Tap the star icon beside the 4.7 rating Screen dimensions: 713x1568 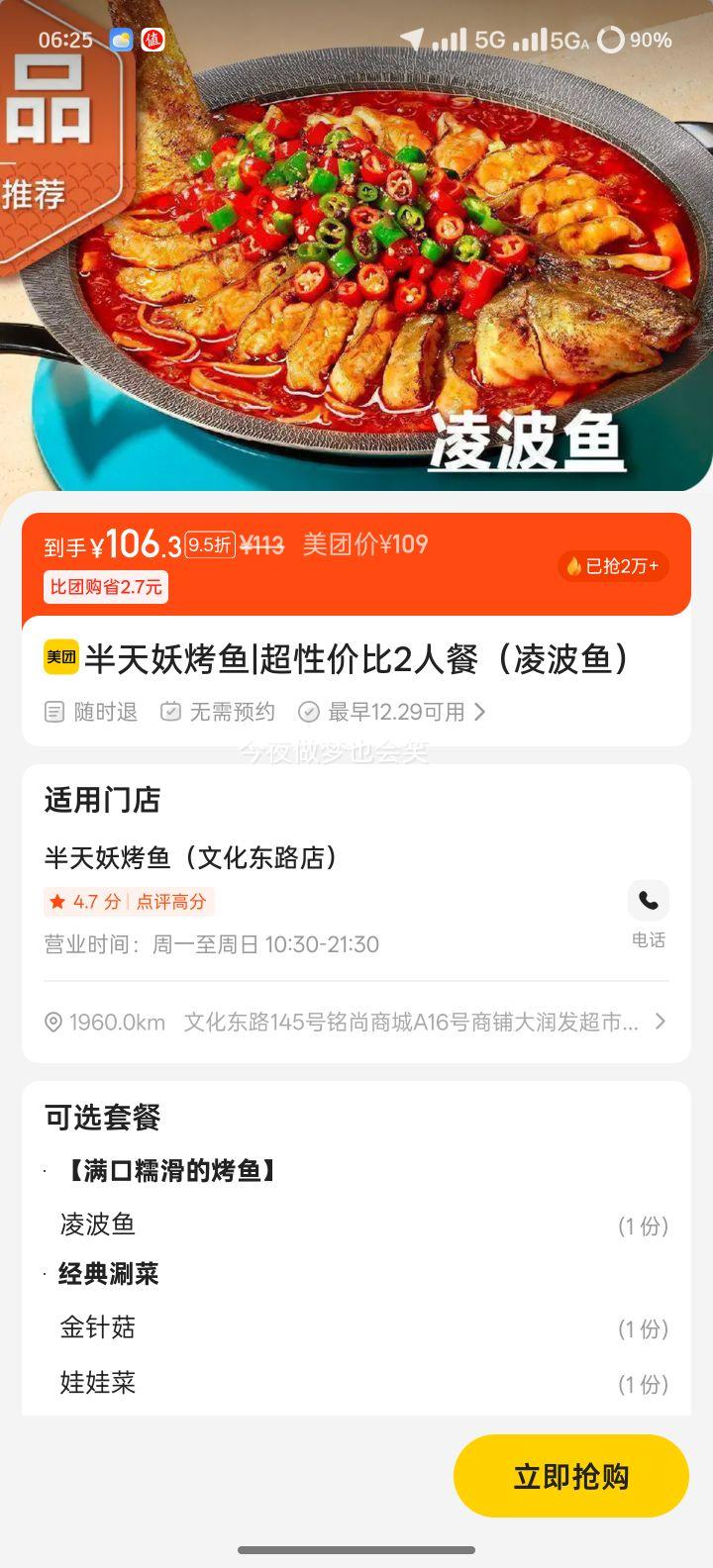coord(57,900)
